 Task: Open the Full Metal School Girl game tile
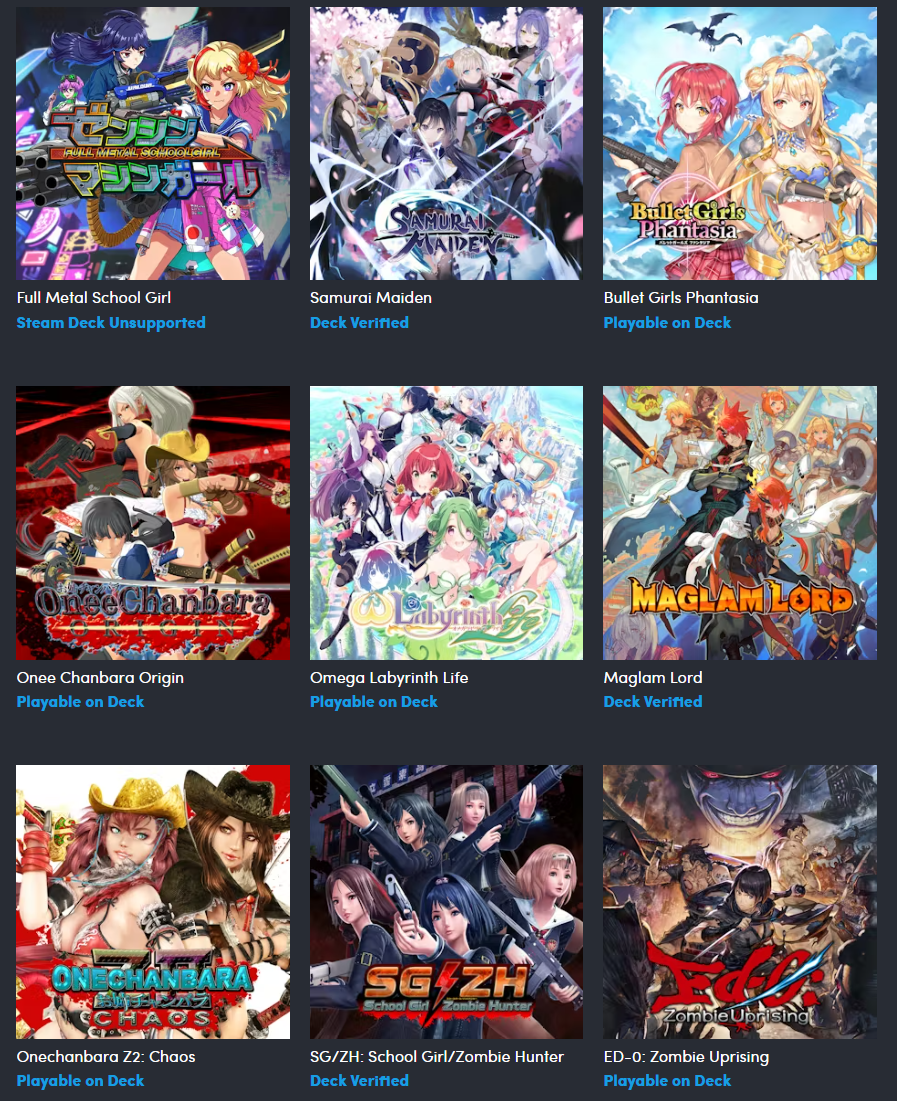pyautogui.click(x=153, y=144)
